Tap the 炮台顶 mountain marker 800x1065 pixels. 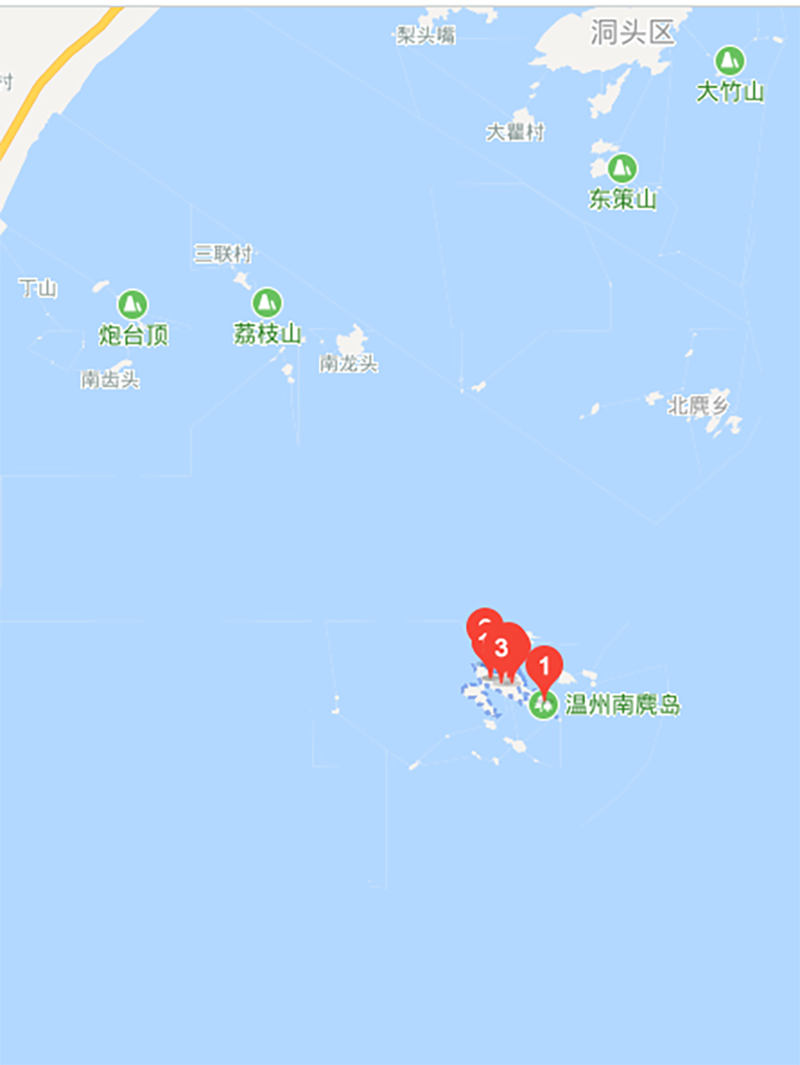[133, 304]
